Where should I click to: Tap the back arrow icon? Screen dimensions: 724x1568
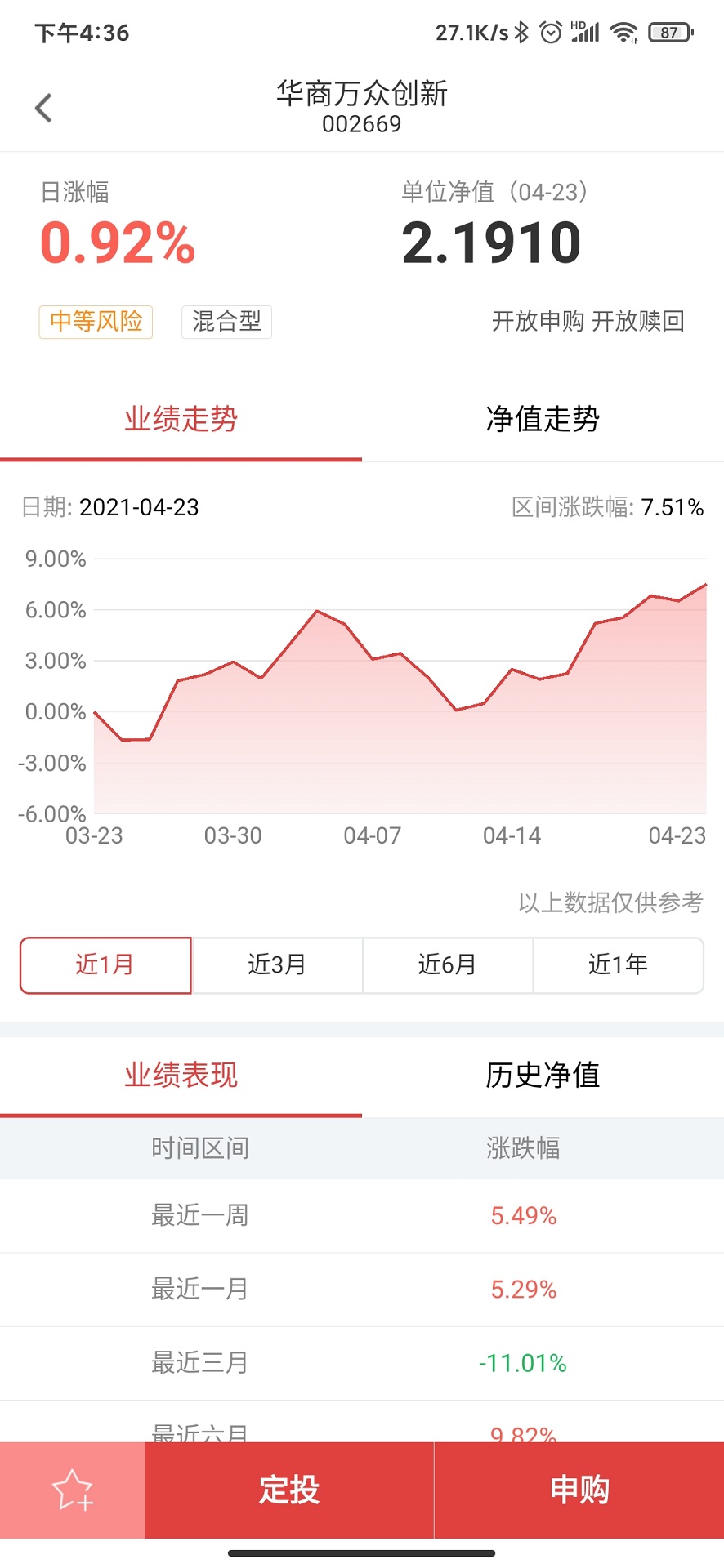pos(42,107)
